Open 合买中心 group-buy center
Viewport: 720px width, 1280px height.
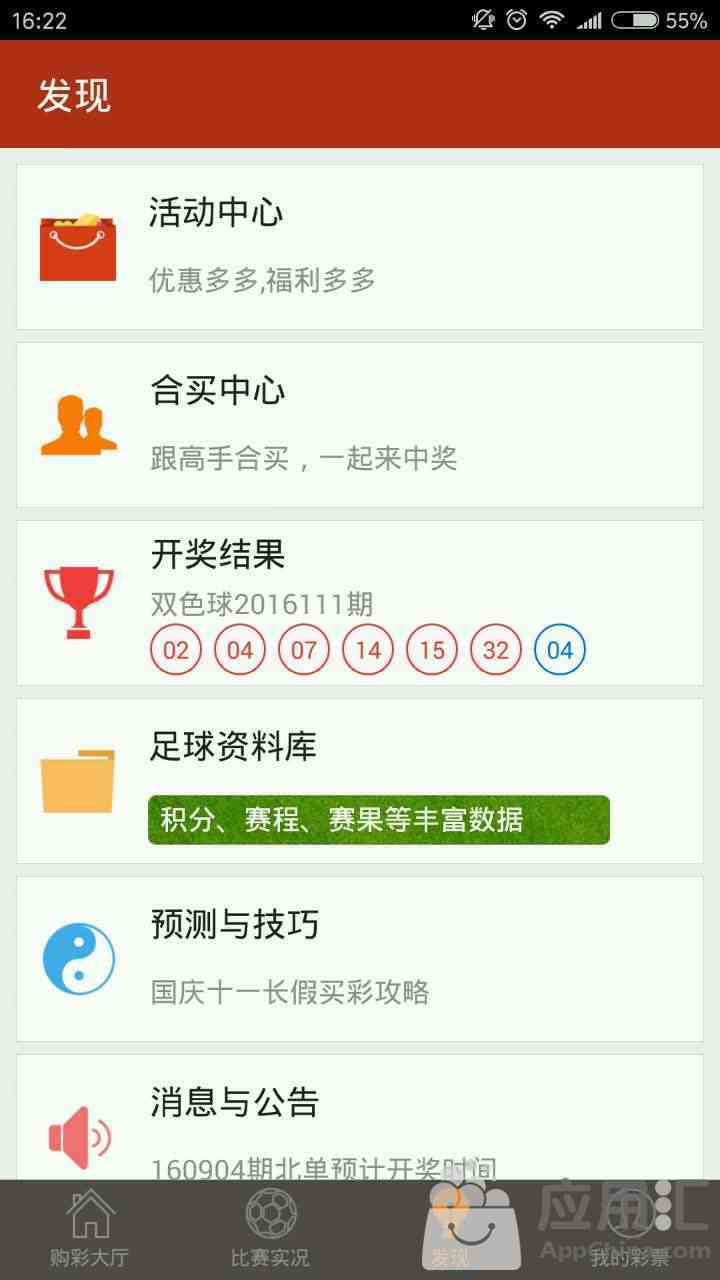[360, 425]
